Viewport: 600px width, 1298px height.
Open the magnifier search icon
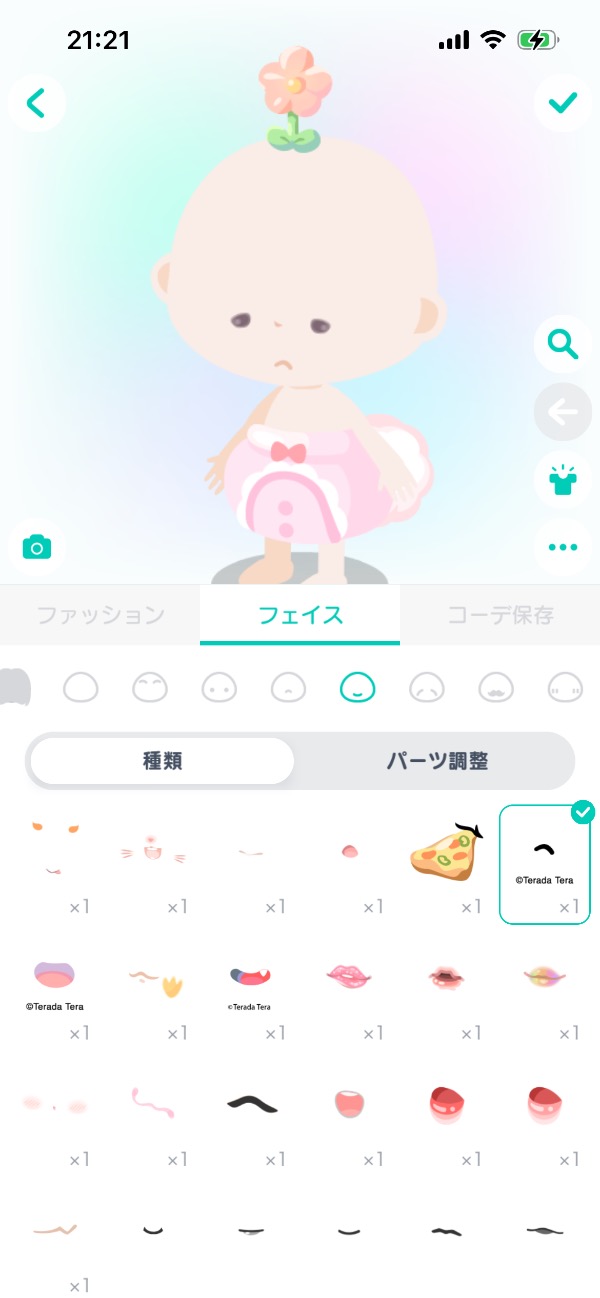coord(563,345)
